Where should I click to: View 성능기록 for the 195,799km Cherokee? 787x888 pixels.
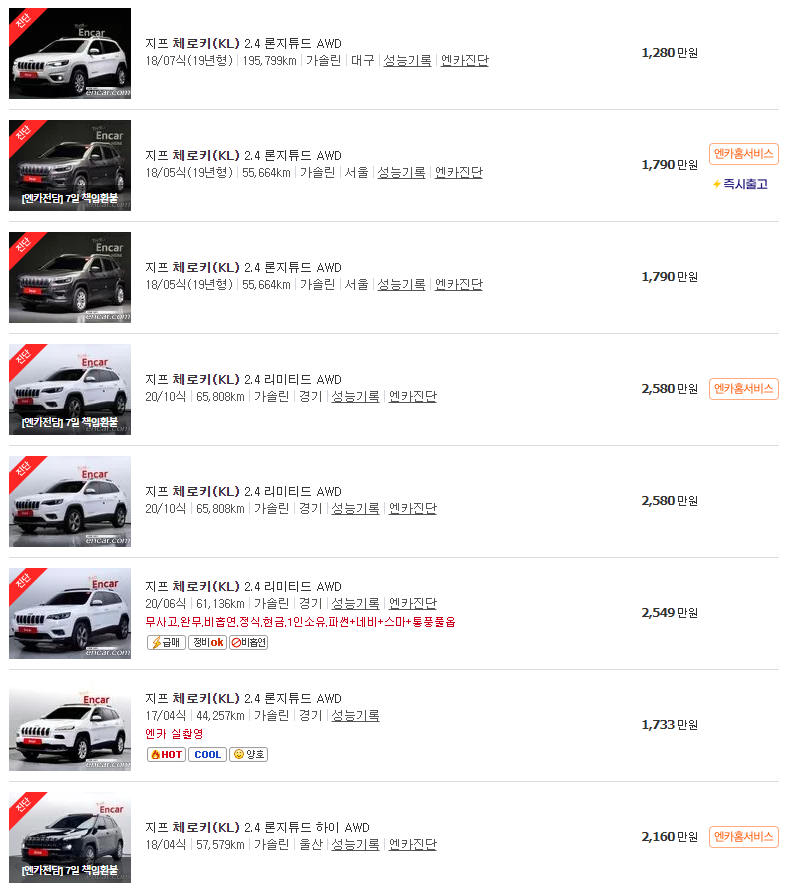coord(408,61)
